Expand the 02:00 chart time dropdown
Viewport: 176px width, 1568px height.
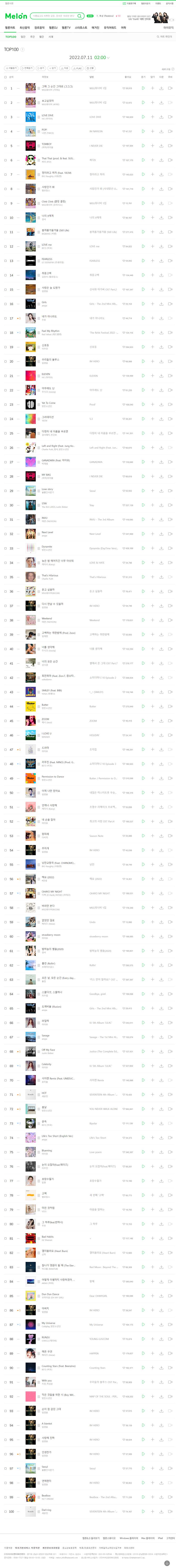click(x=102, y=58)
